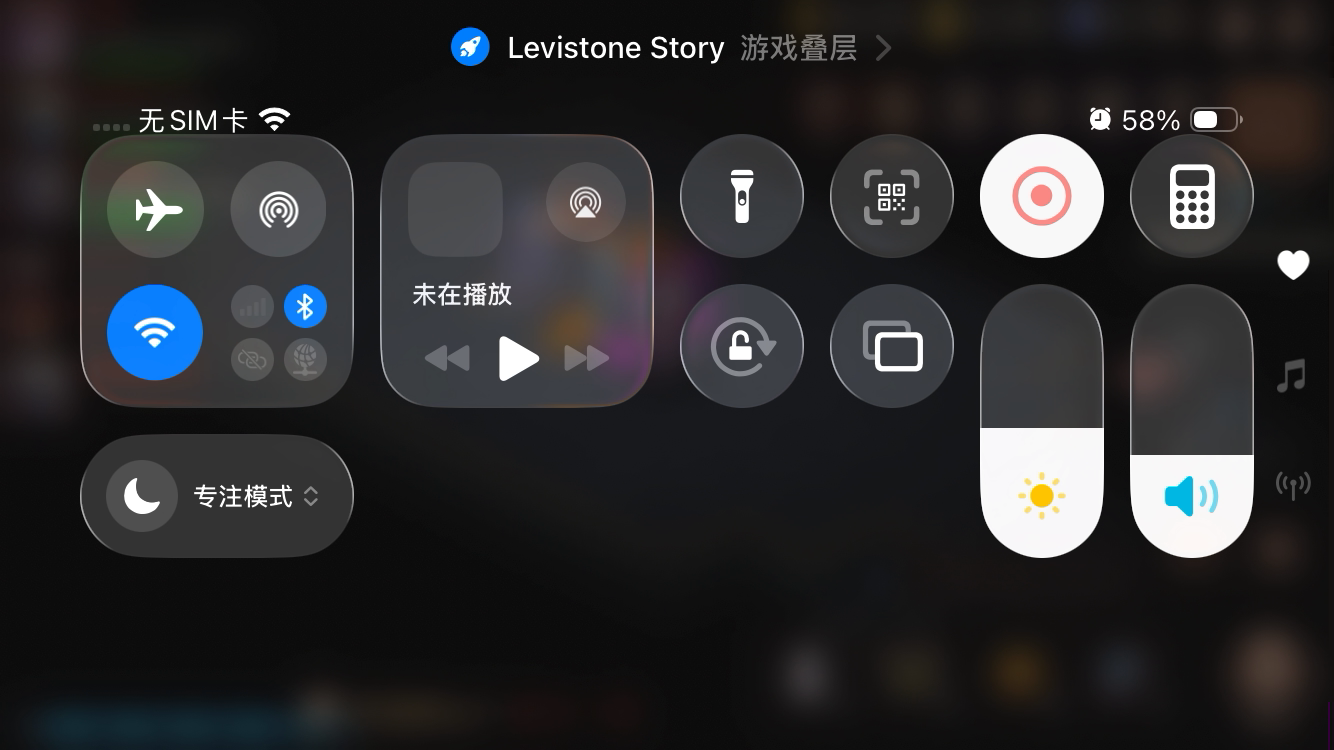Toggle AirDrop in connectivity panel

coord(278,210)
